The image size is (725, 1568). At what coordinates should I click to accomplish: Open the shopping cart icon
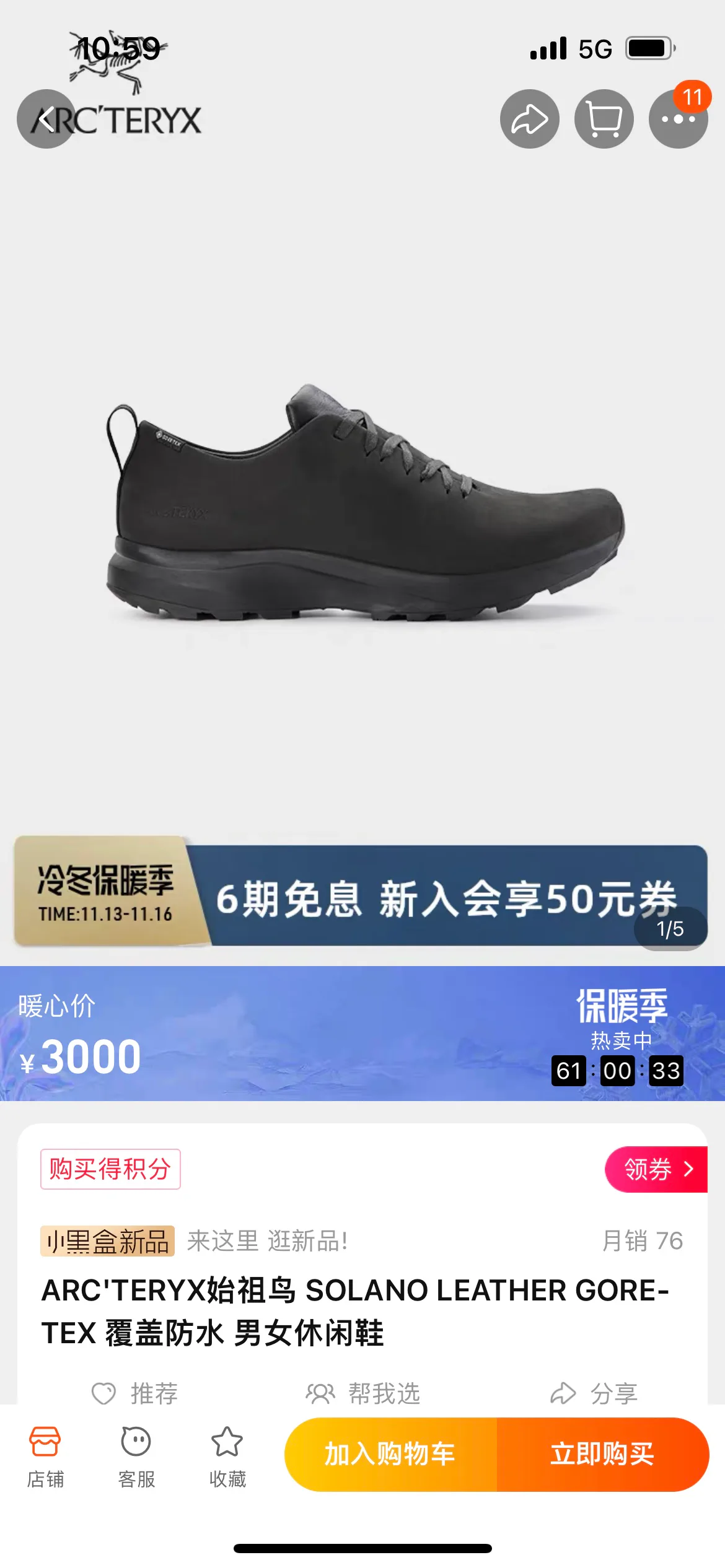pos(604,119)
